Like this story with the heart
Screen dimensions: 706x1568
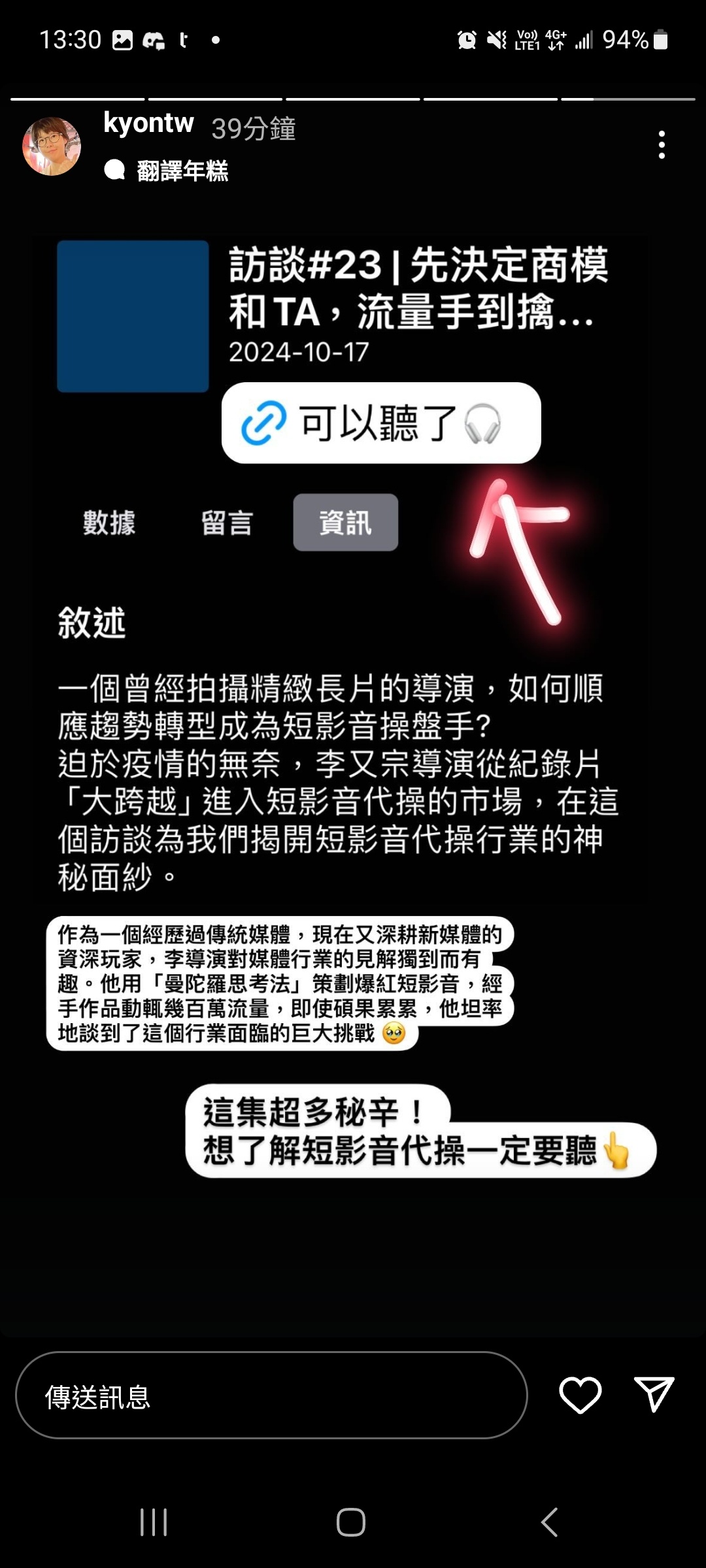tap(580, 1395)
